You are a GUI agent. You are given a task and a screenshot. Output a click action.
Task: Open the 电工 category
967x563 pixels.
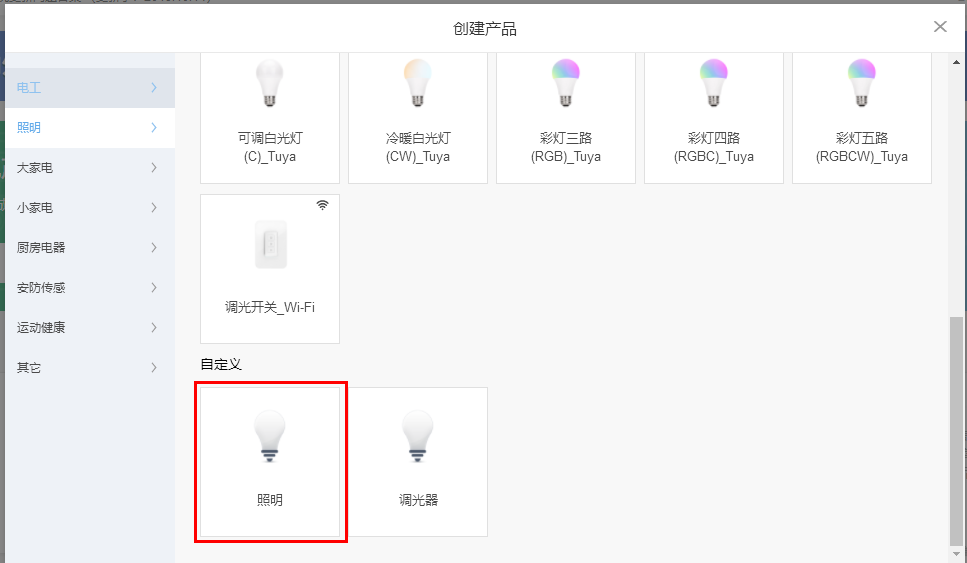(87, 88)
